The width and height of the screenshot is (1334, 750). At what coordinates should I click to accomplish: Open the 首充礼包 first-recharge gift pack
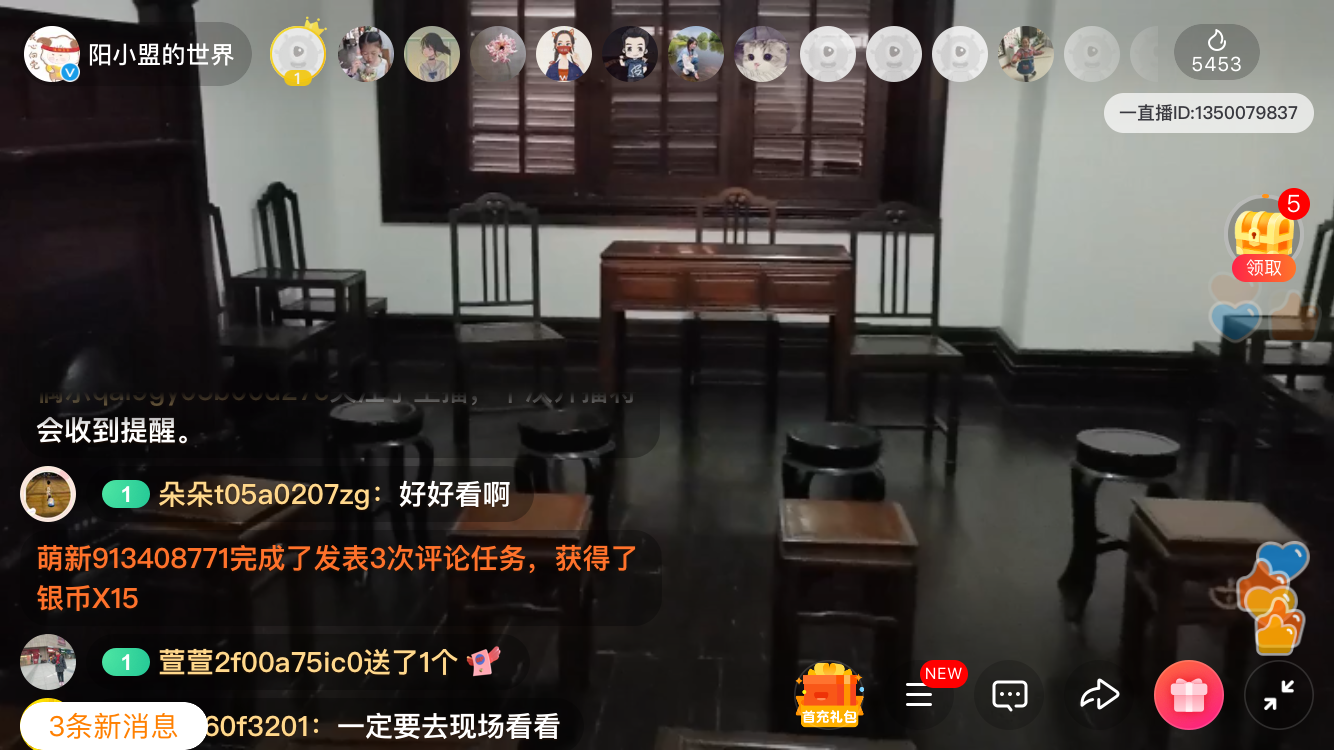pos(829,695)
